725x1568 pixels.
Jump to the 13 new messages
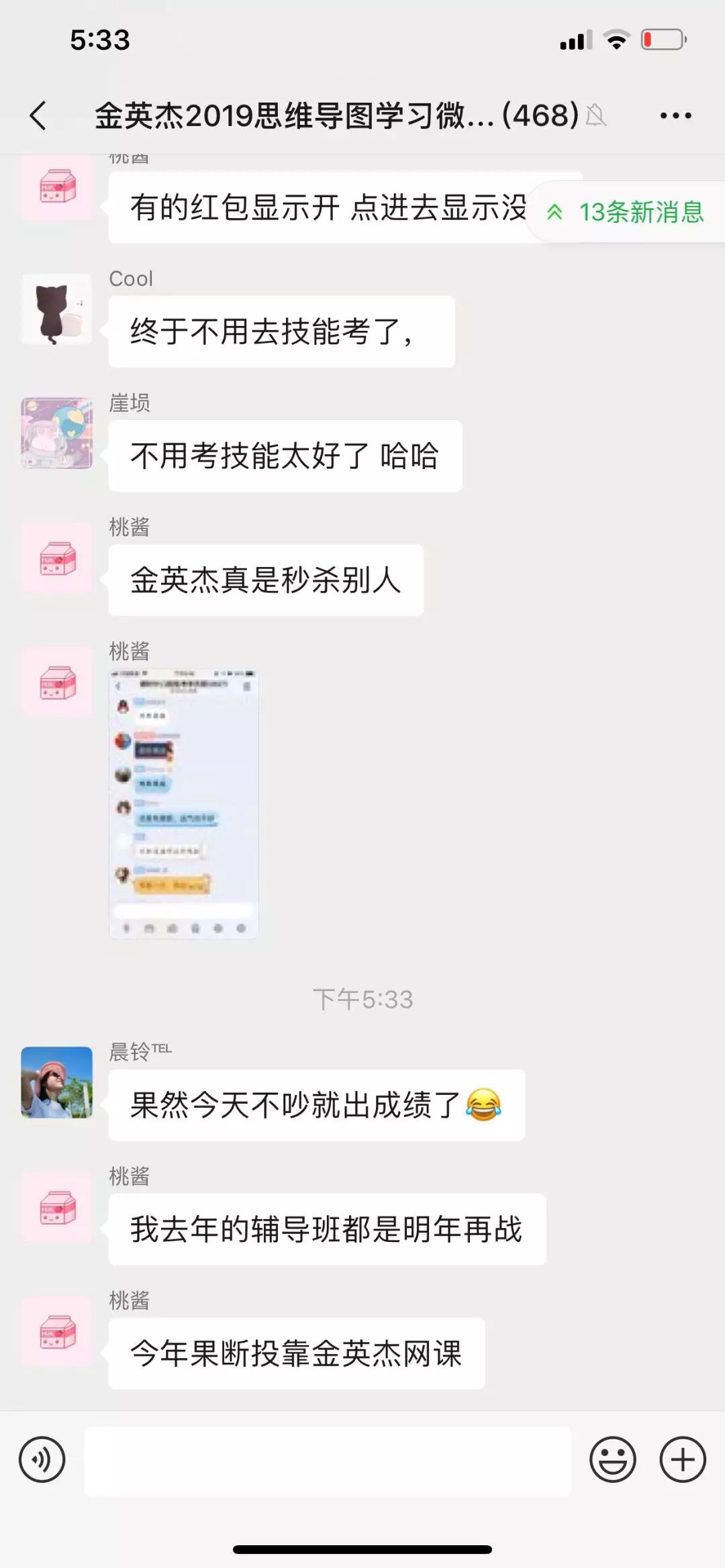(628, 212)
